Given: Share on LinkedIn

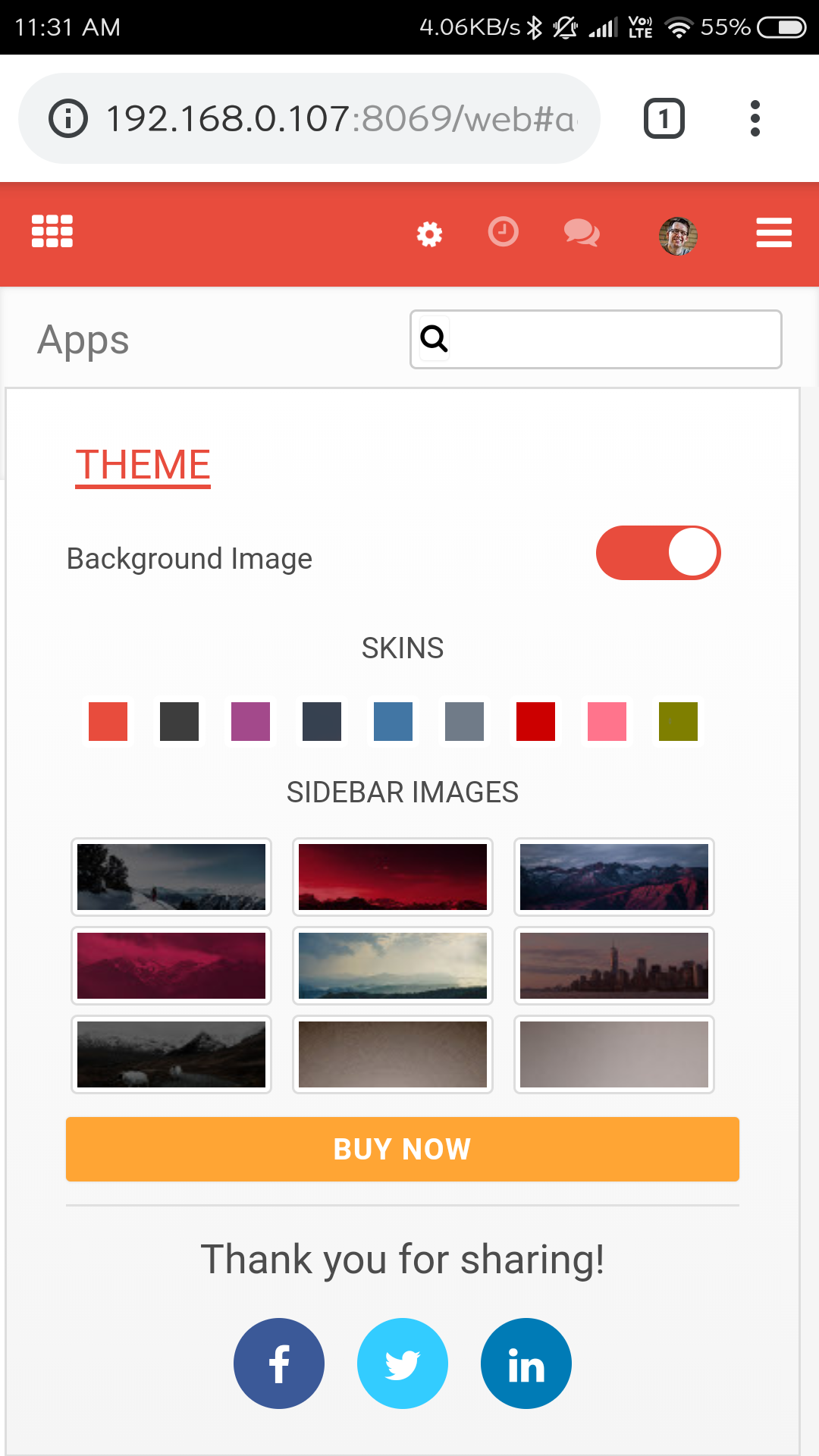Looking at the screenshot, I should pyautogui.click(x=526, y=1363).
